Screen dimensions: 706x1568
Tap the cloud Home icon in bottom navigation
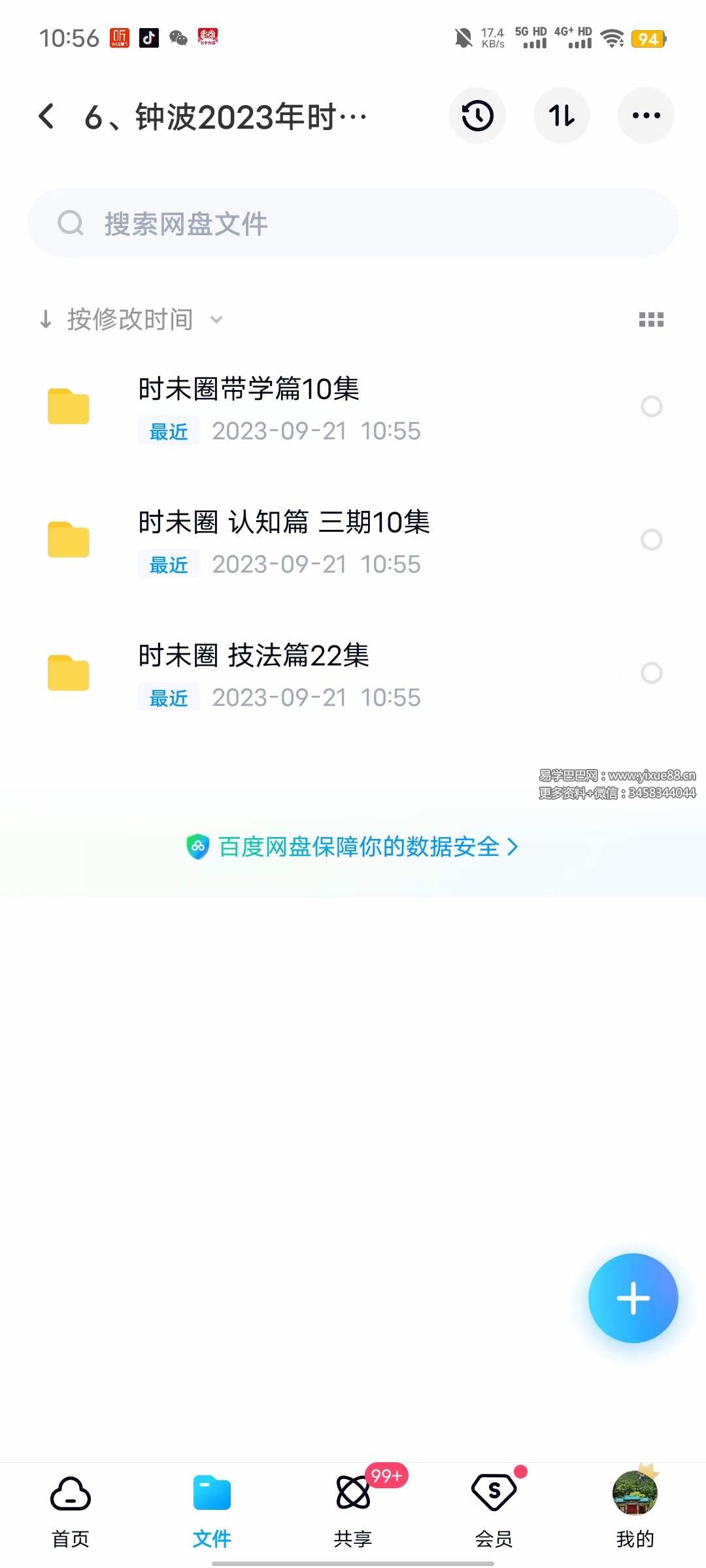(x=69, y=1509)
